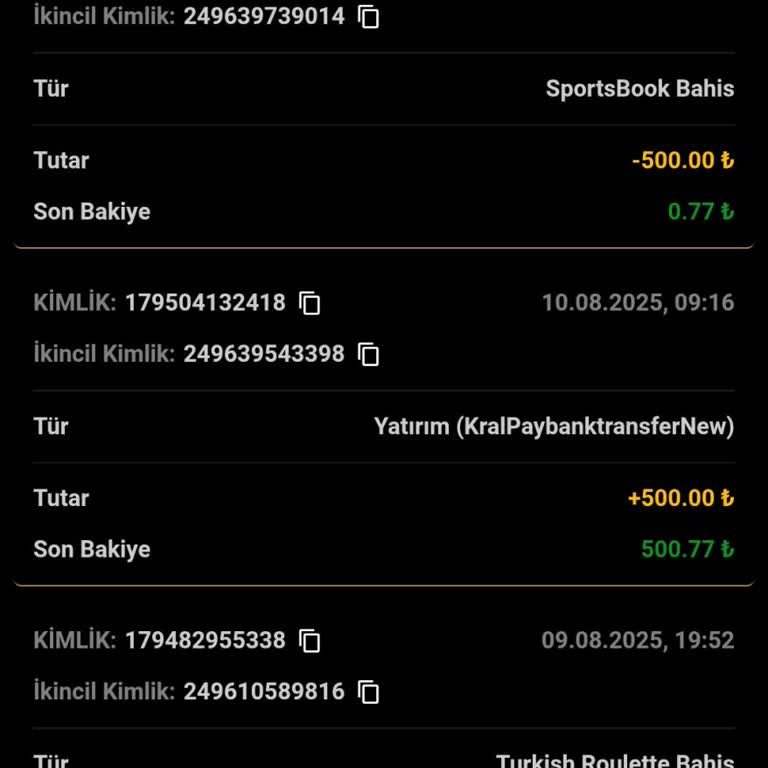The height and width of the screenshot is (768, 768).
Task: Copy secondary ID 249639543398
Action: [x=369, y=354]
